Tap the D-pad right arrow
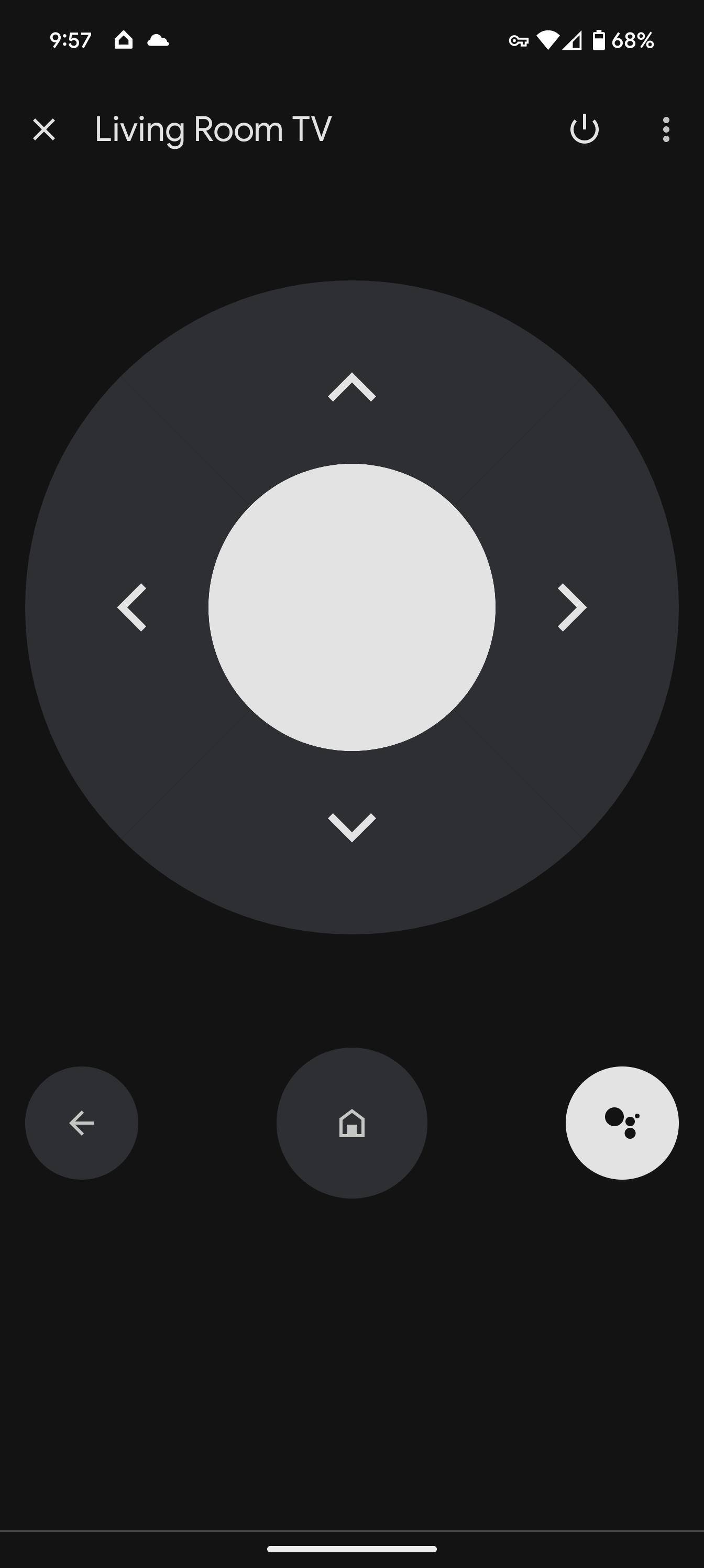The width and height of the screenshot is (704, 1568). [572, 607]
